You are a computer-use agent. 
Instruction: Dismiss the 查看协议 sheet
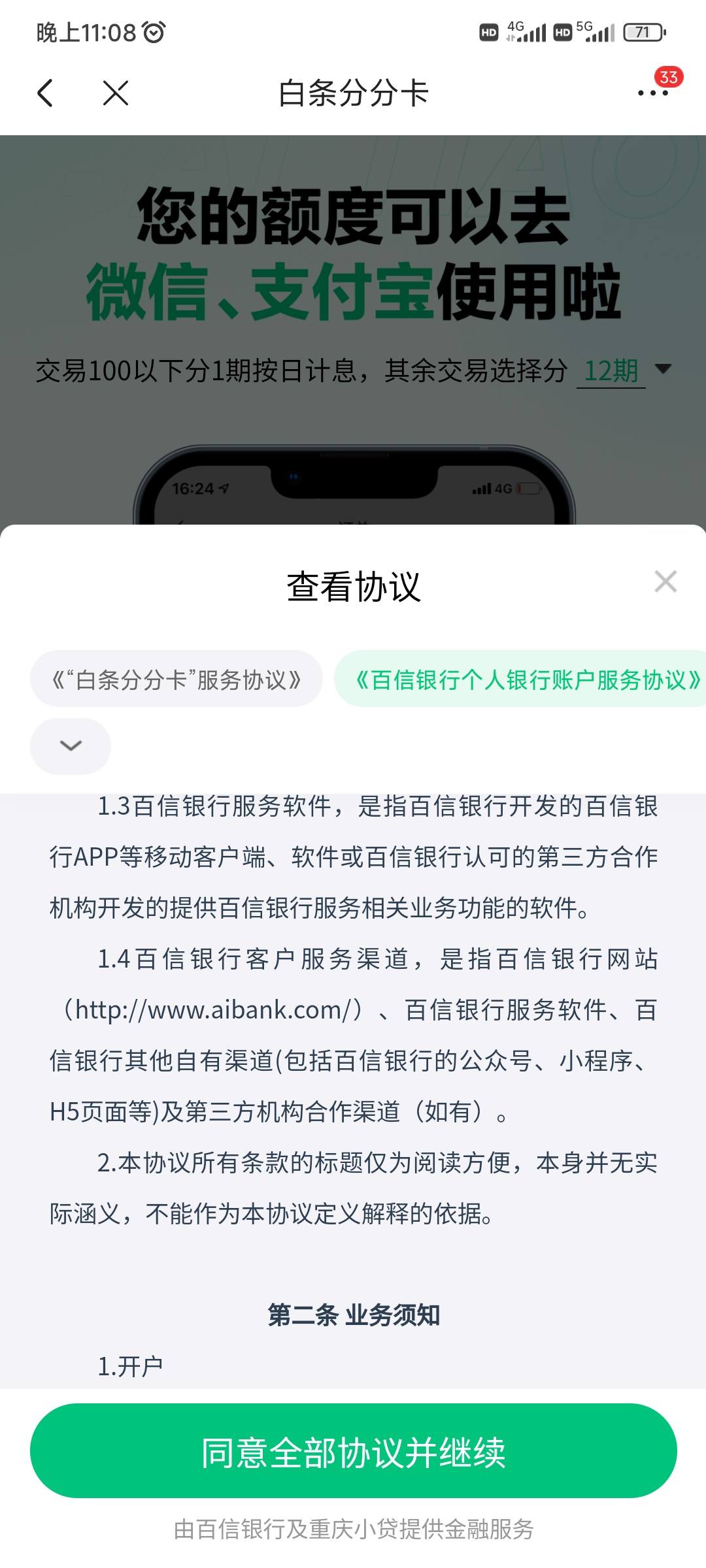tap(665, 581)
